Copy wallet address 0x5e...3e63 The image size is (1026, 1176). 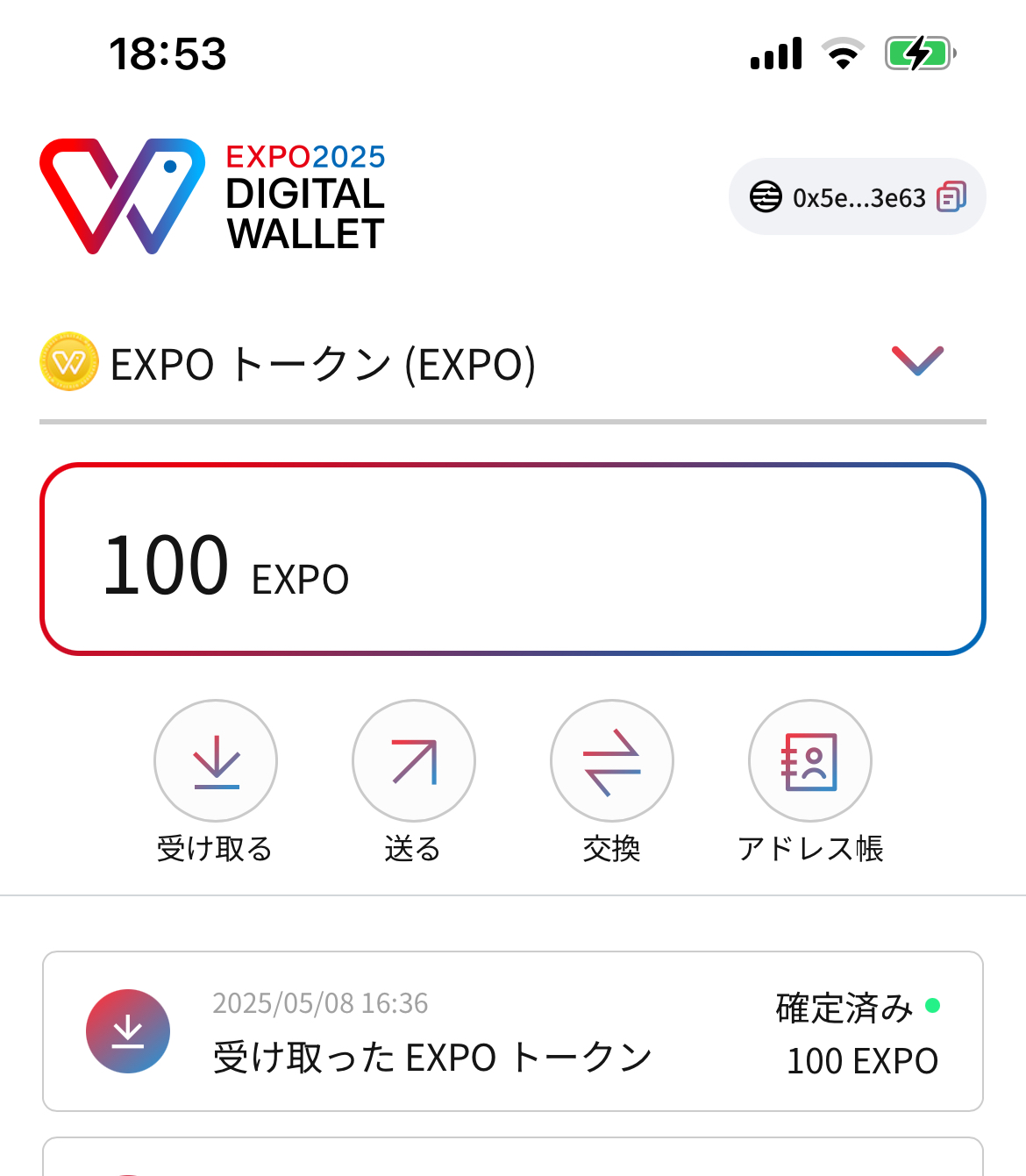click(x=951, y=197)
